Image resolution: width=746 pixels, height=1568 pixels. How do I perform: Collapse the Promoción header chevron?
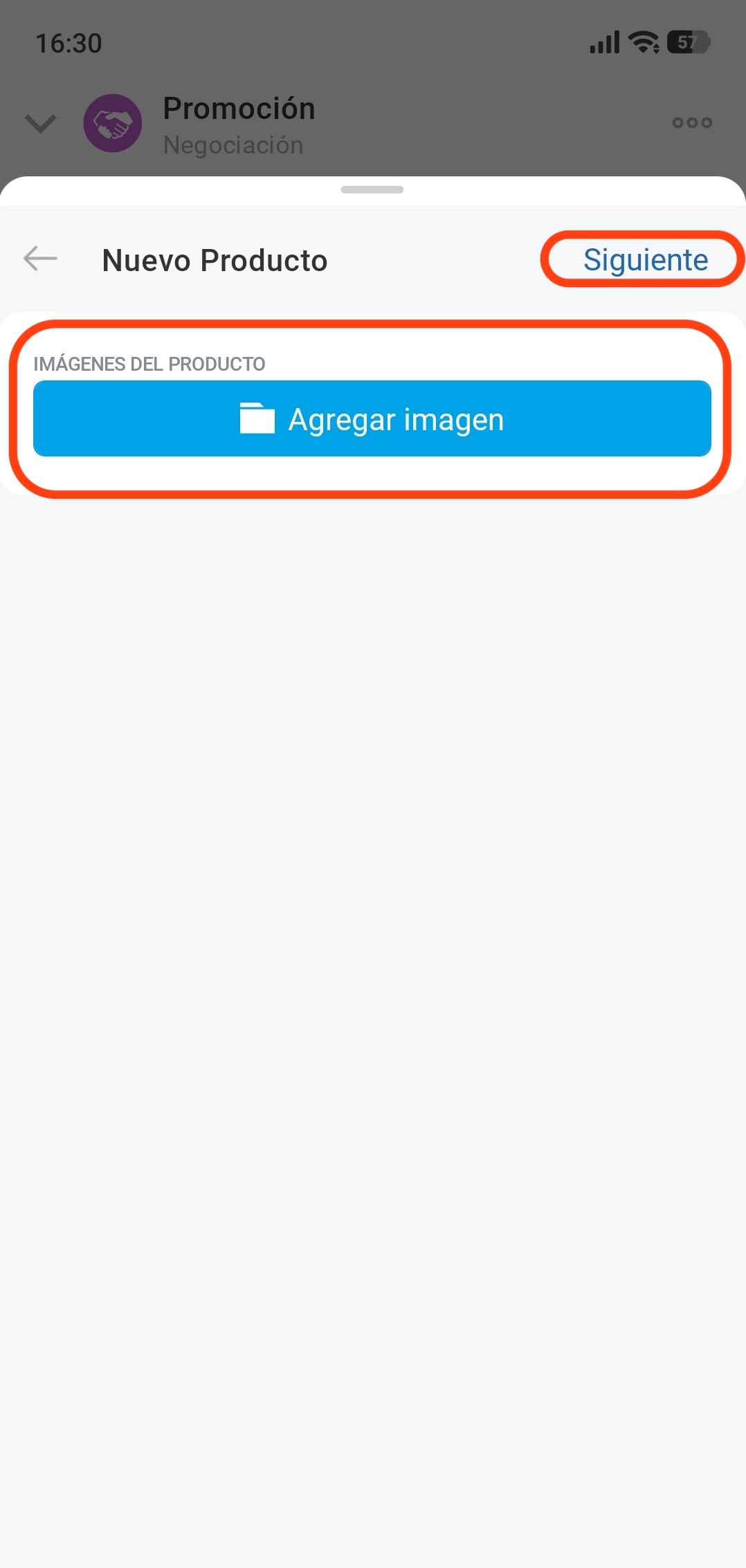click(x=40, y=124)
